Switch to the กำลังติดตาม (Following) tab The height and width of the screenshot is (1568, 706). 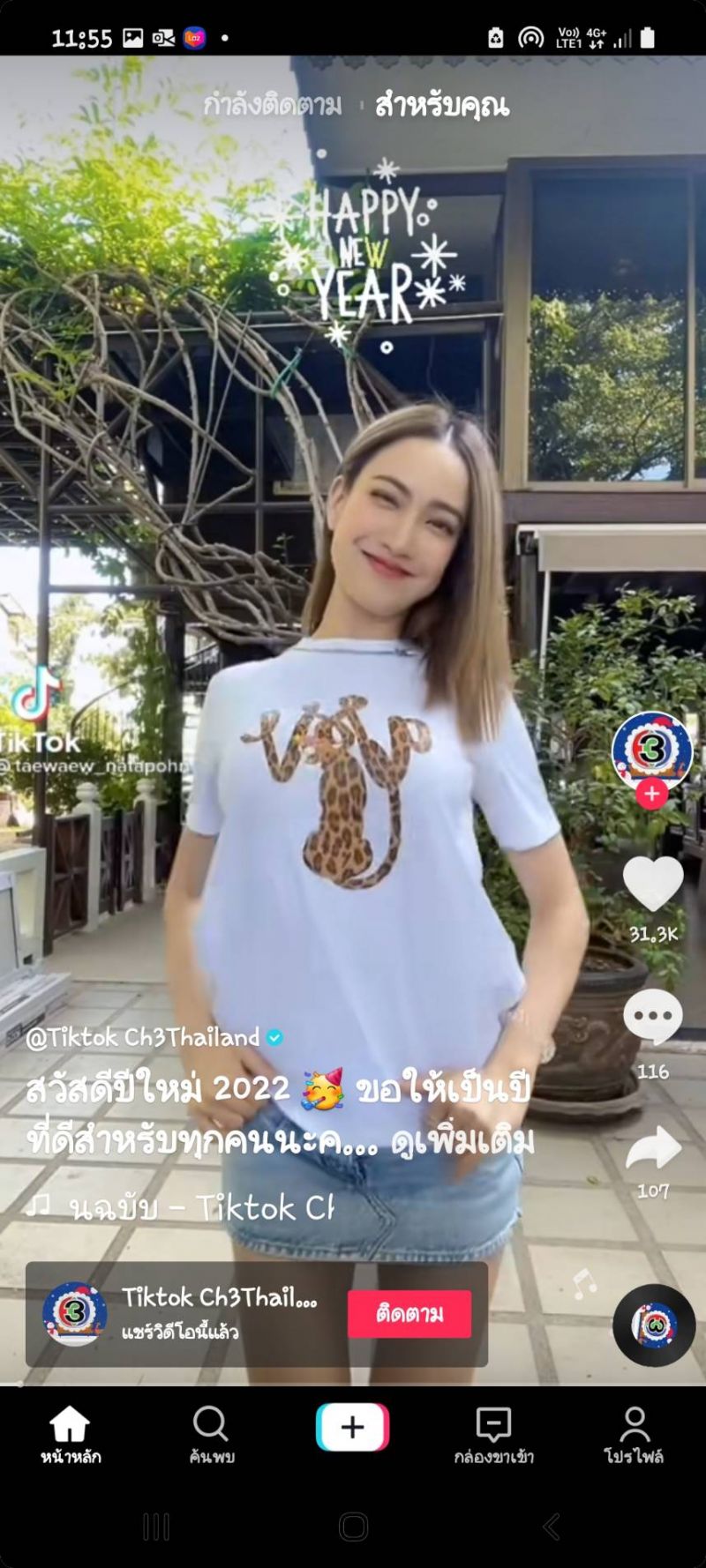pyautogui.click(x=272, y=107)
